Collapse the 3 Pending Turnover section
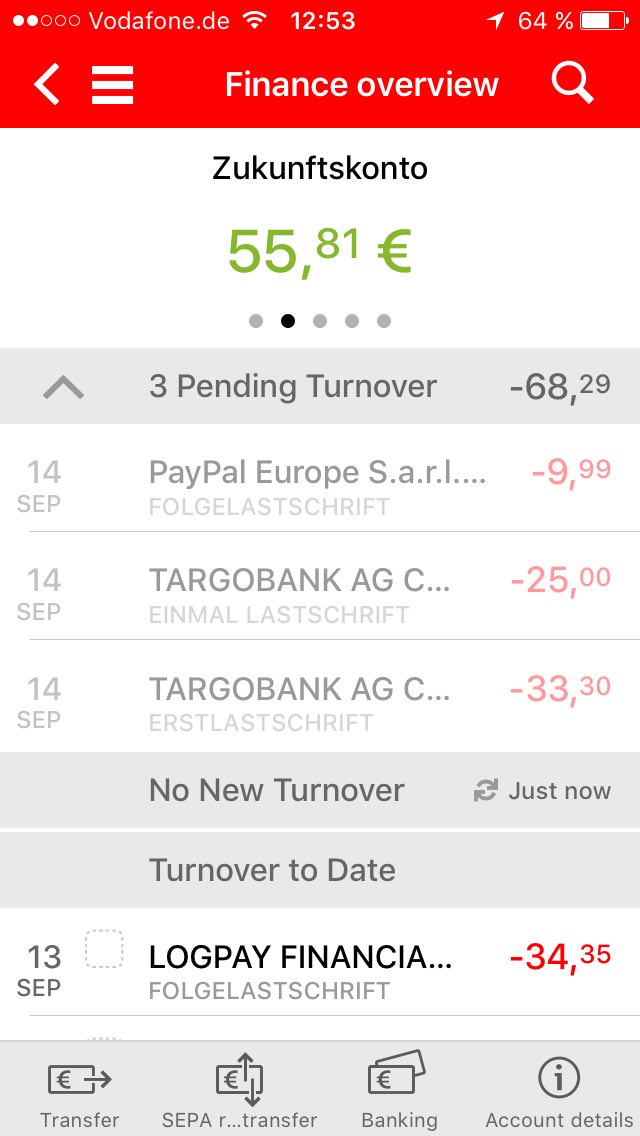The height and width of the screenshot is (1136, 640). coord(64,387)
